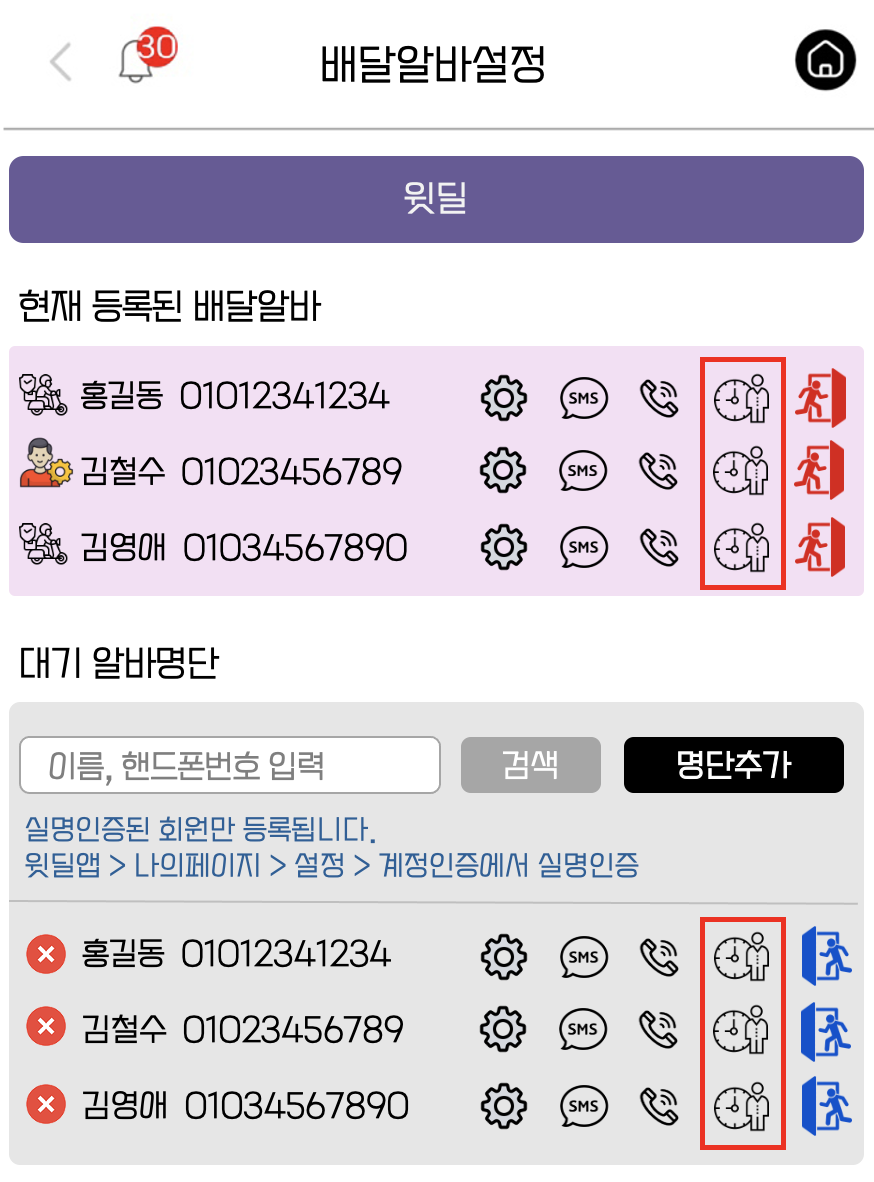Tap the purple 윗딜 button
The height and width of the screenshot is (1182, 874).
pyautogui.click(x=436, y=199)
